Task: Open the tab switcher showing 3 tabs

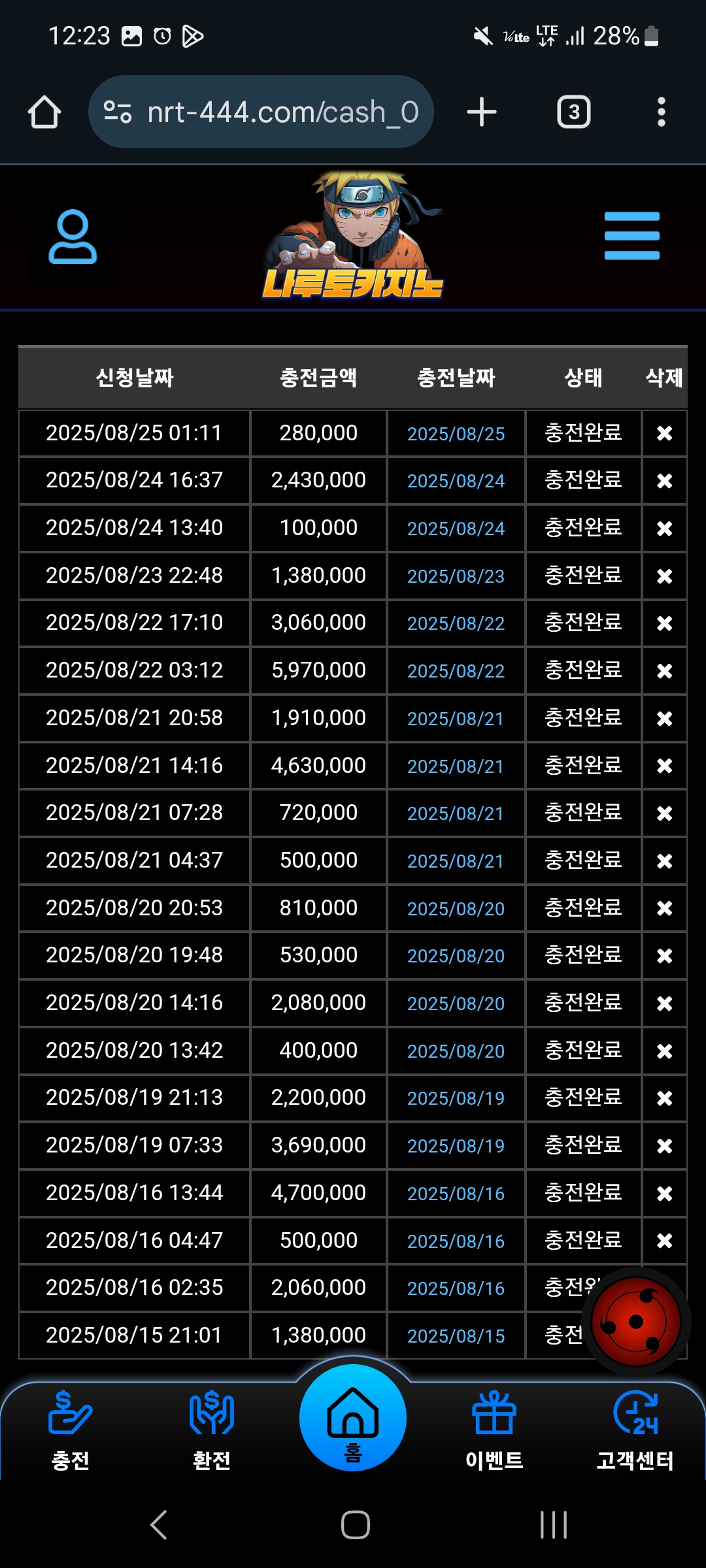Action: 573,112
